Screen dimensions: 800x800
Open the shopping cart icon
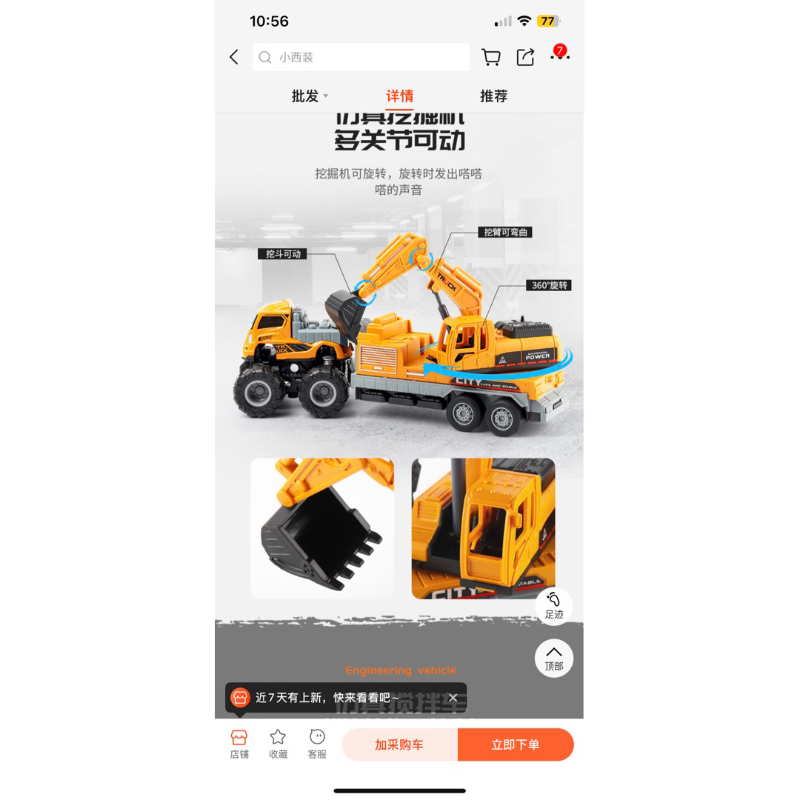(491, 57)
